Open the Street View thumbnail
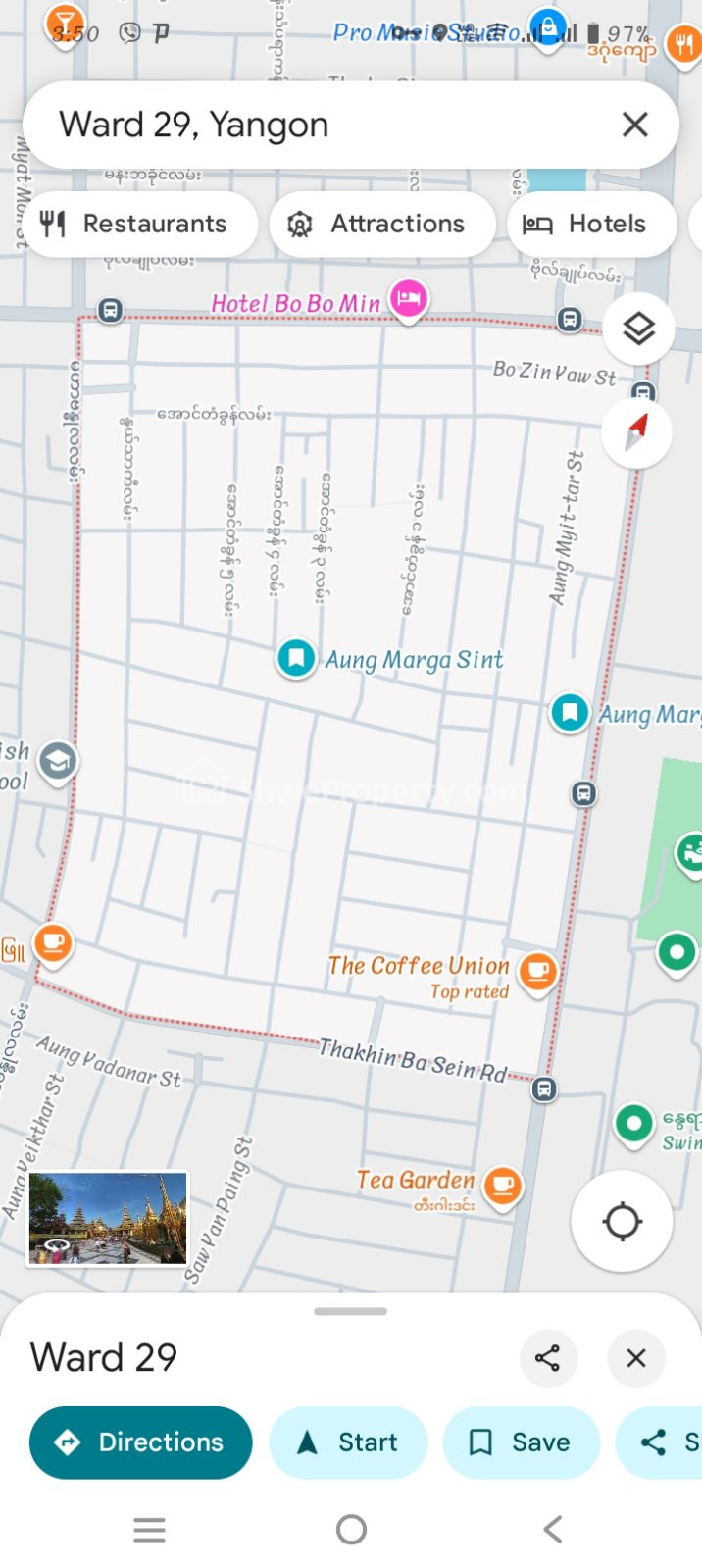 (107, 1218)
